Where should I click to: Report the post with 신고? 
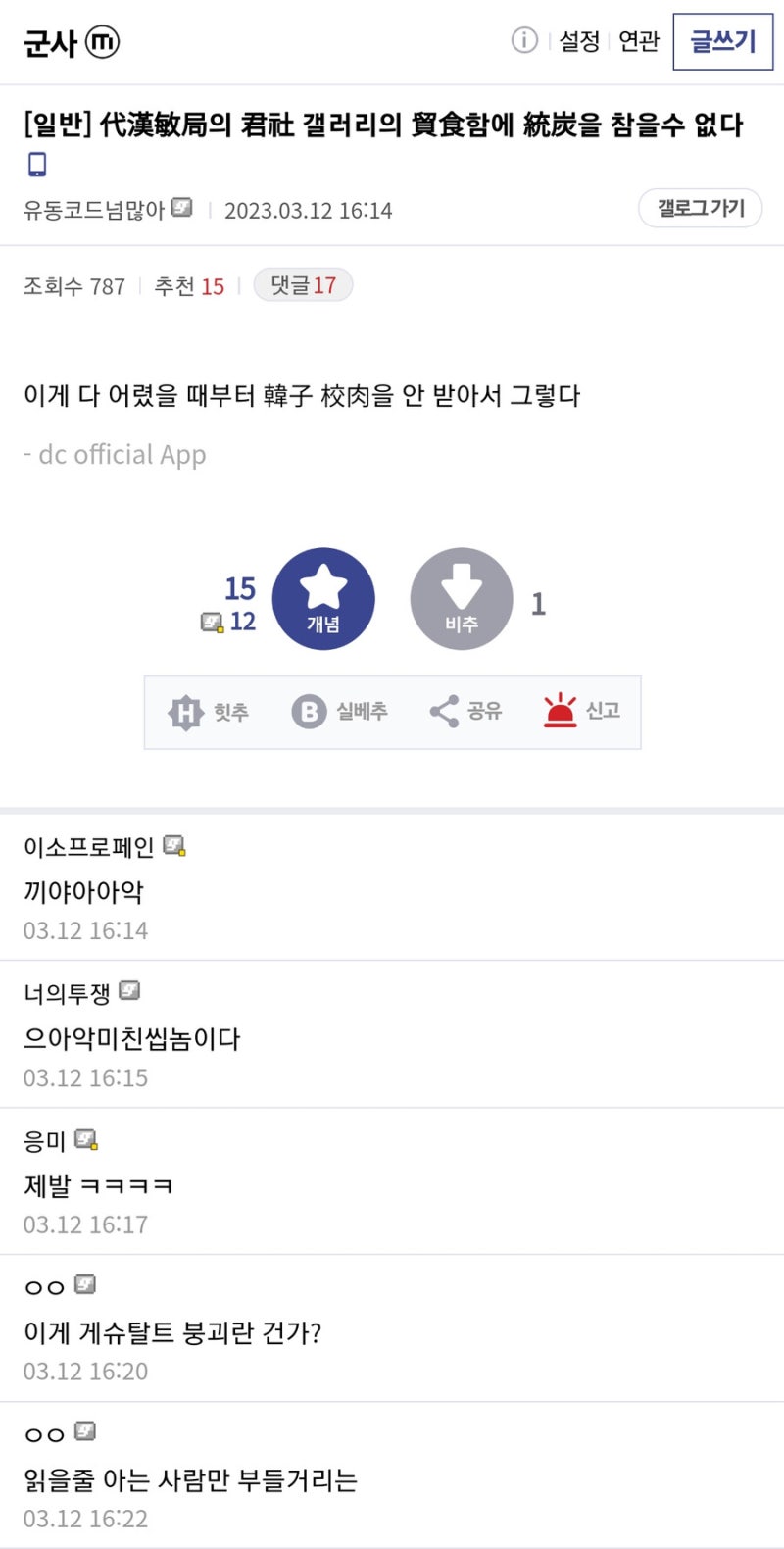582,712
